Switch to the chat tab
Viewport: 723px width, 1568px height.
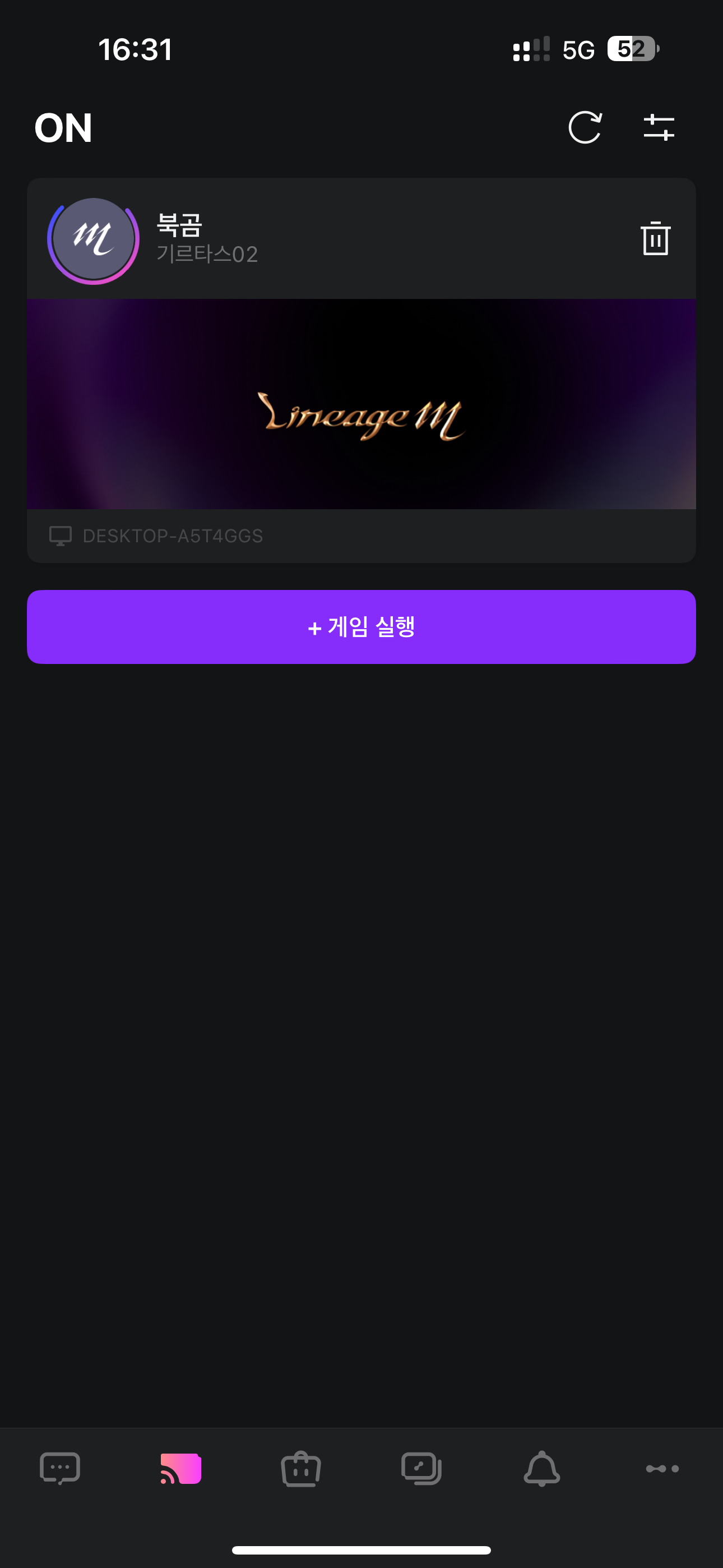tap(59, 1468)
